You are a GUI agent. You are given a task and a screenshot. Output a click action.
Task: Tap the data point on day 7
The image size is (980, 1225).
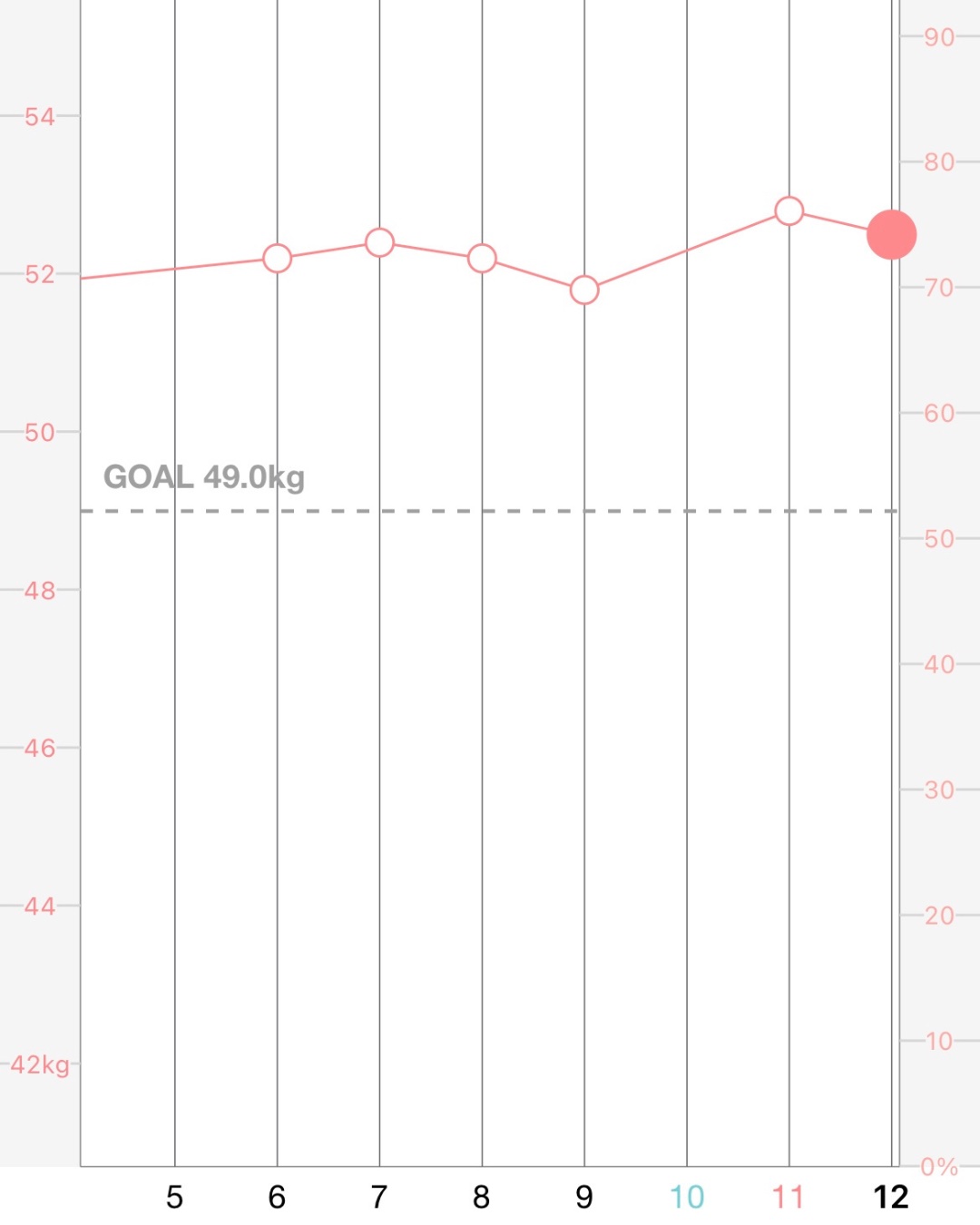tap(379, 242)
